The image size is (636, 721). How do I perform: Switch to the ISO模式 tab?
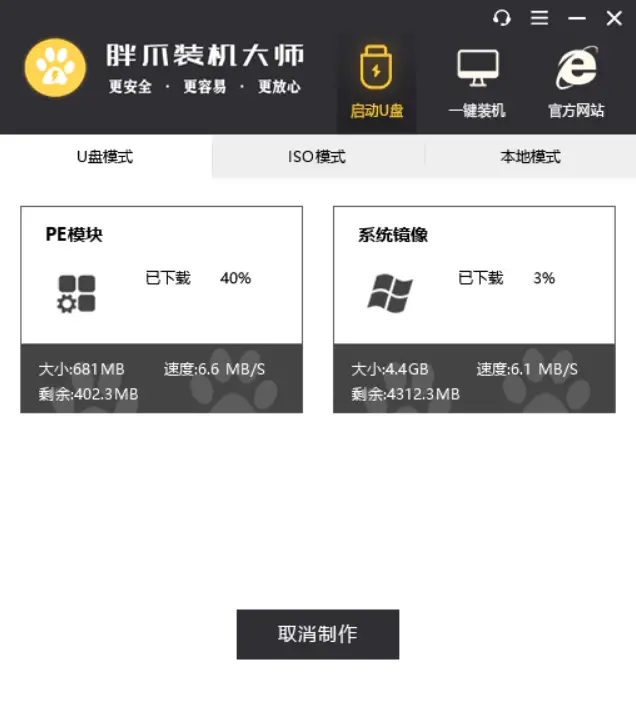(x=317, y=157)
